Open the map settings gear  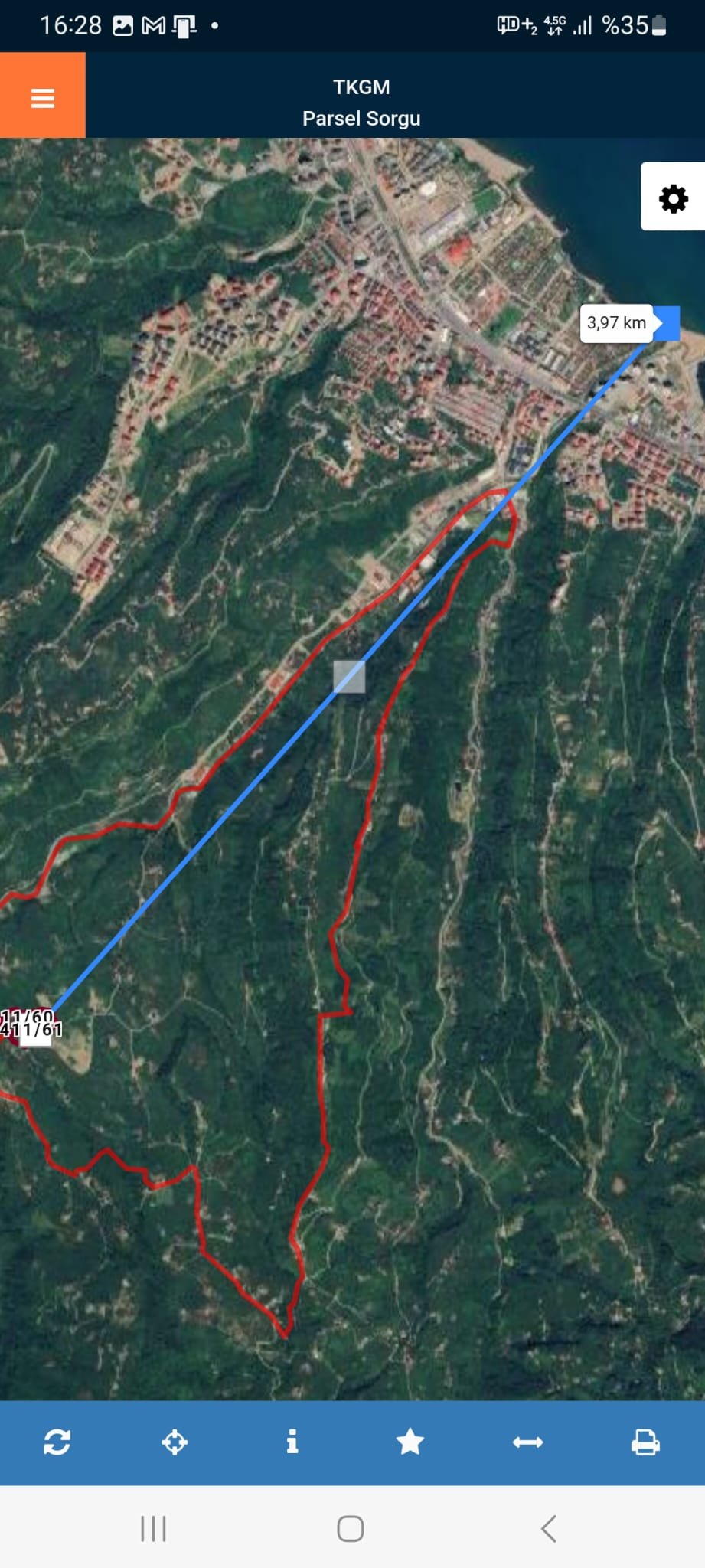(673, 198)
